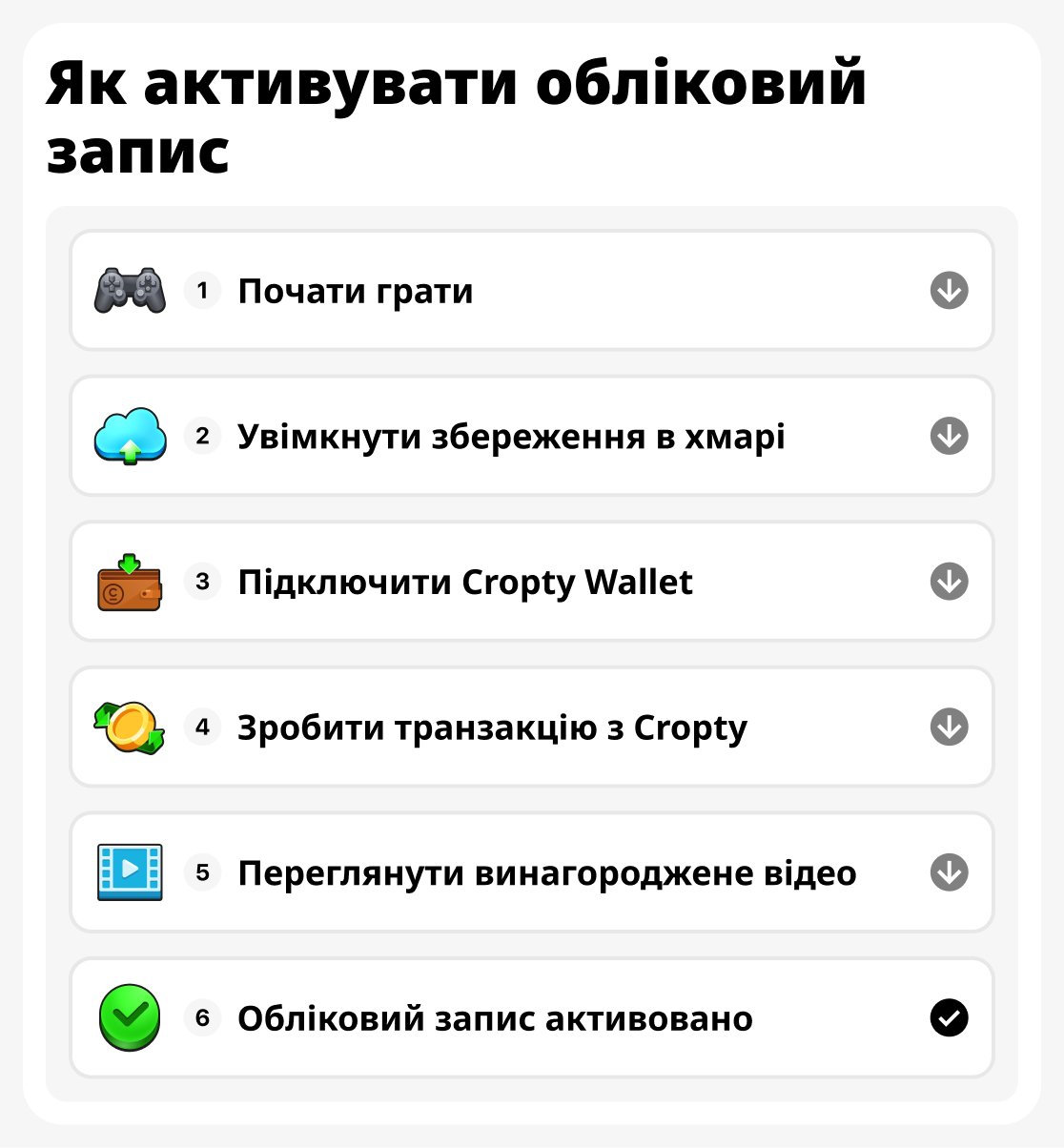1064x1148 pixels.
Task: Open step "Увімкнути збереження в хмарі"
Action: (949, 436)
